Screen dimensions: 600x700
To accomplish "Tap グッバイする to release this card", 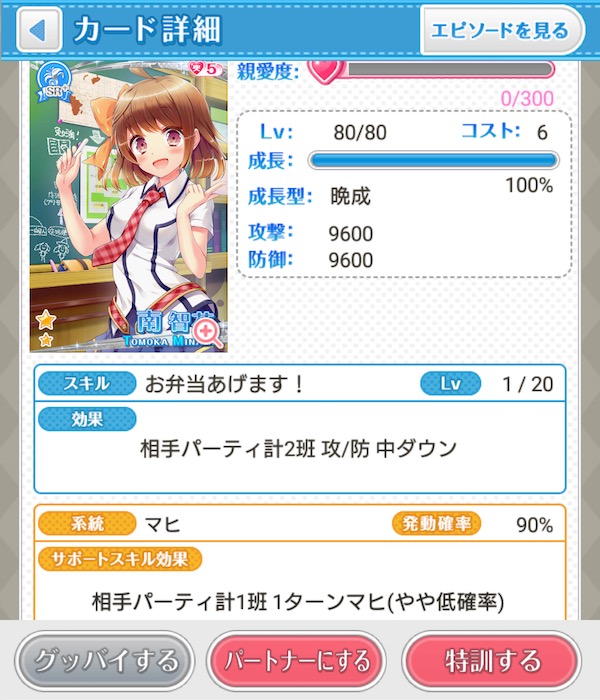I will tap(106, 660).
